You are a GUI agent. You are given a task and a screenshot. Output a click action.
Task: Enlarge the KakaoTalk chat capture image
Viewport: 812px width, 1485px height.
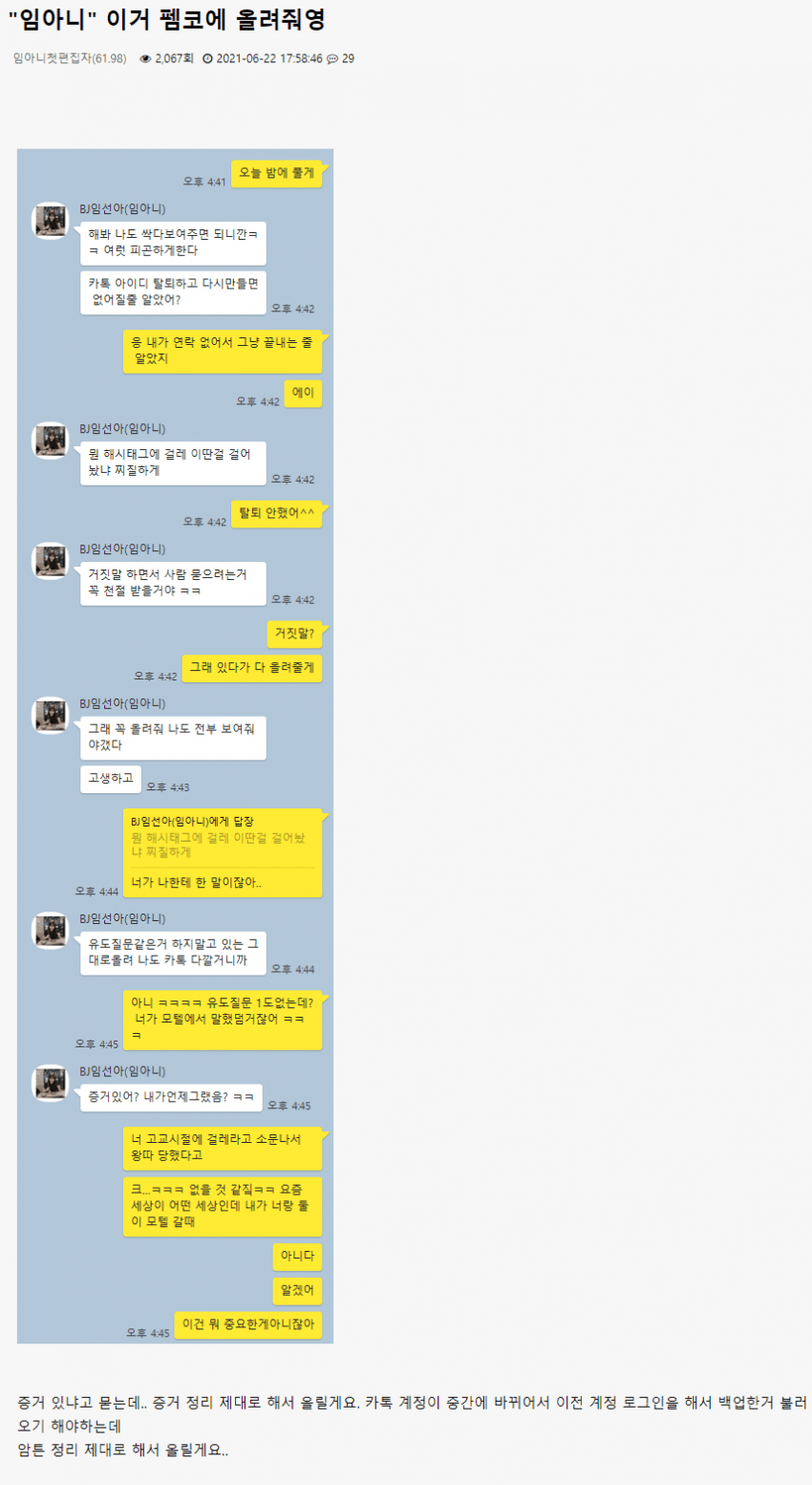(x=175, y=745)
